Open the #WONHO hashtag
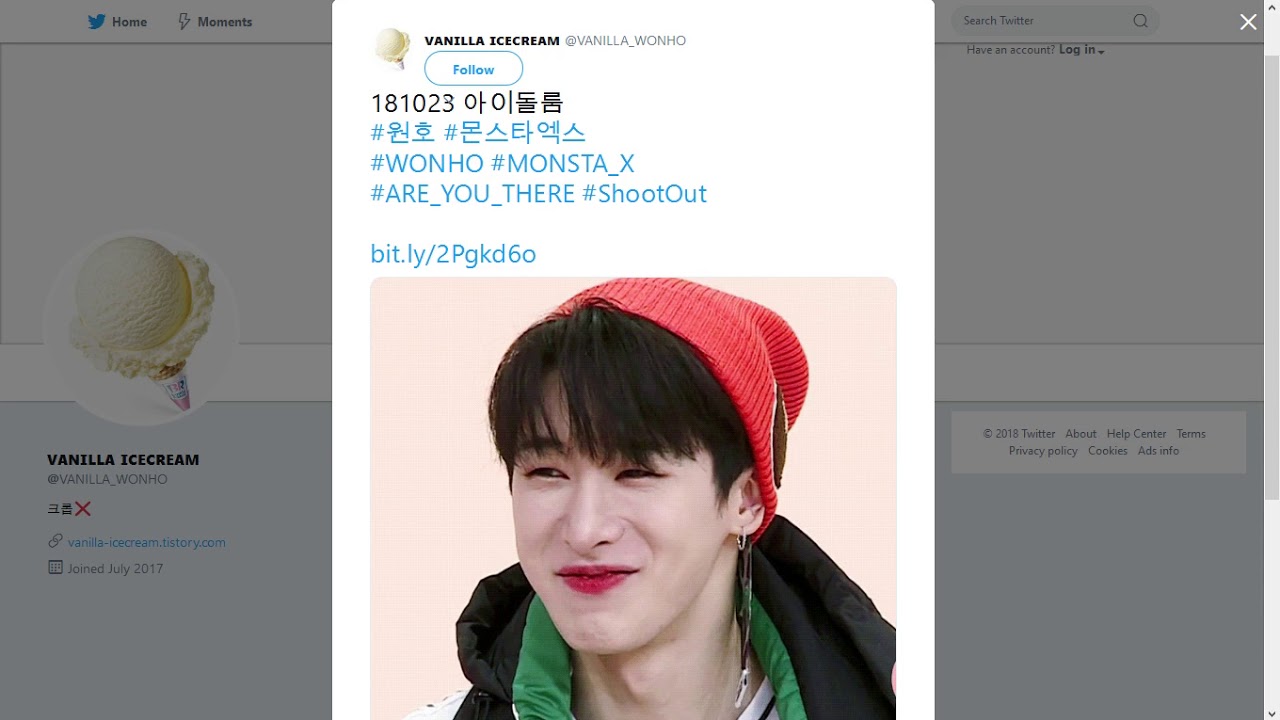1280x720 pixels. pyautogui.click(x=427, y=163)
